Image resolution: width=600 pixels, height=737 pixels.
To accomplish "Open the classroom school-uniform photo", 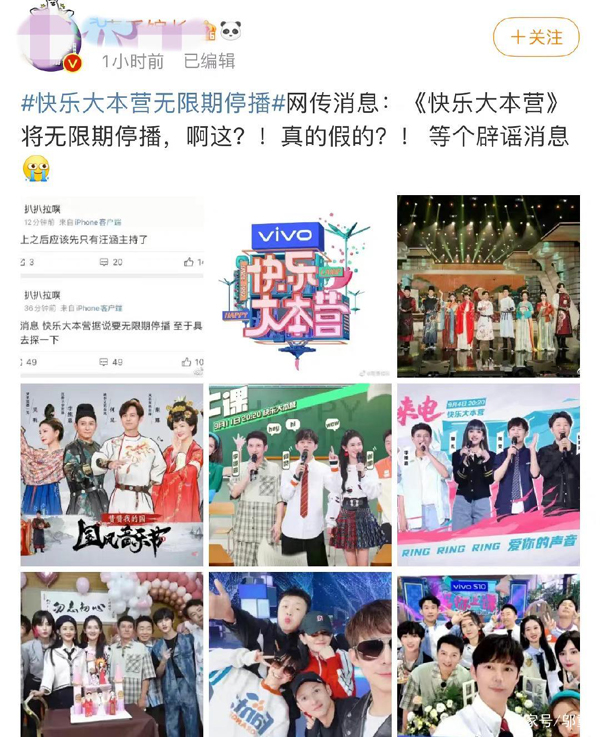I will [300, 475].
